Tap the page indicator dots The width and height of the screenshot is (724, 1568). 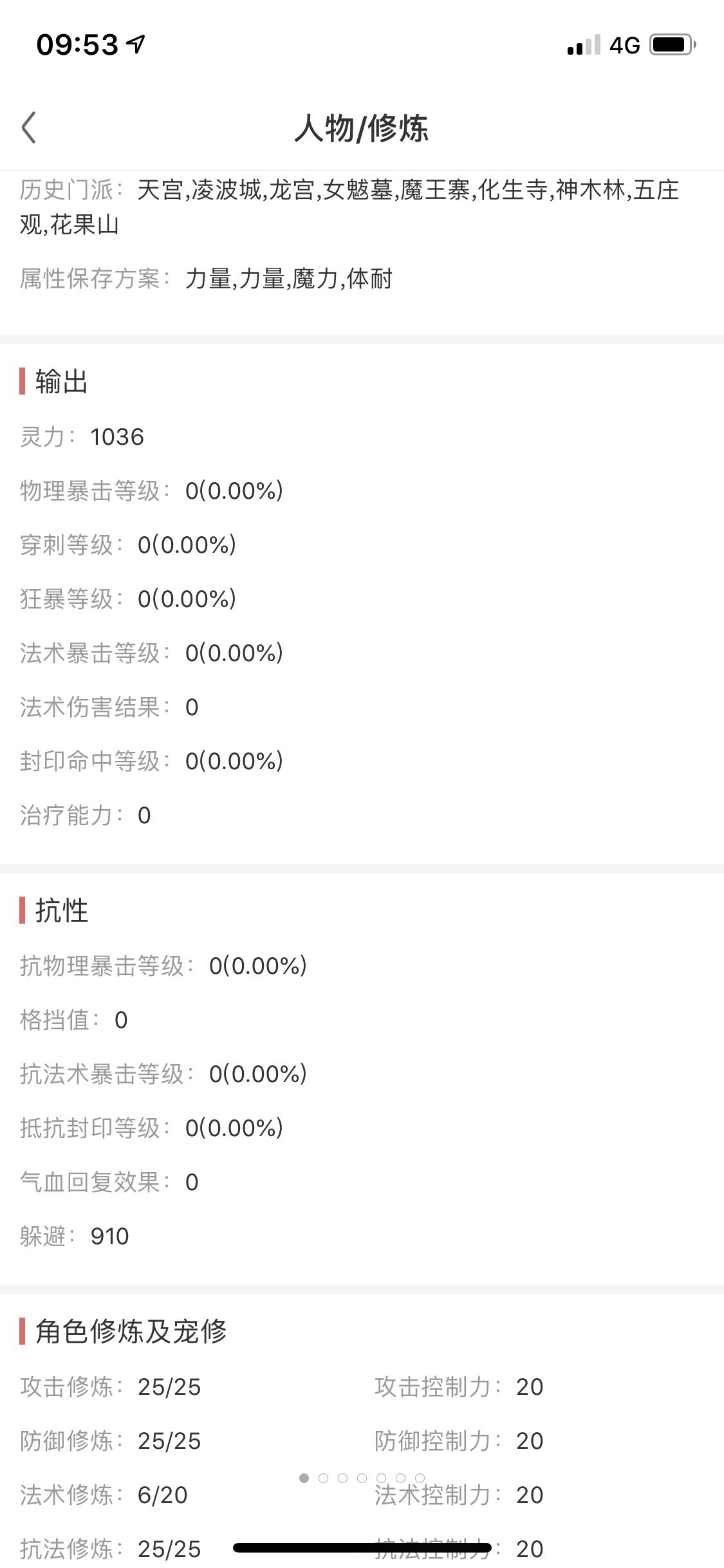click(x=362, y=1478)
